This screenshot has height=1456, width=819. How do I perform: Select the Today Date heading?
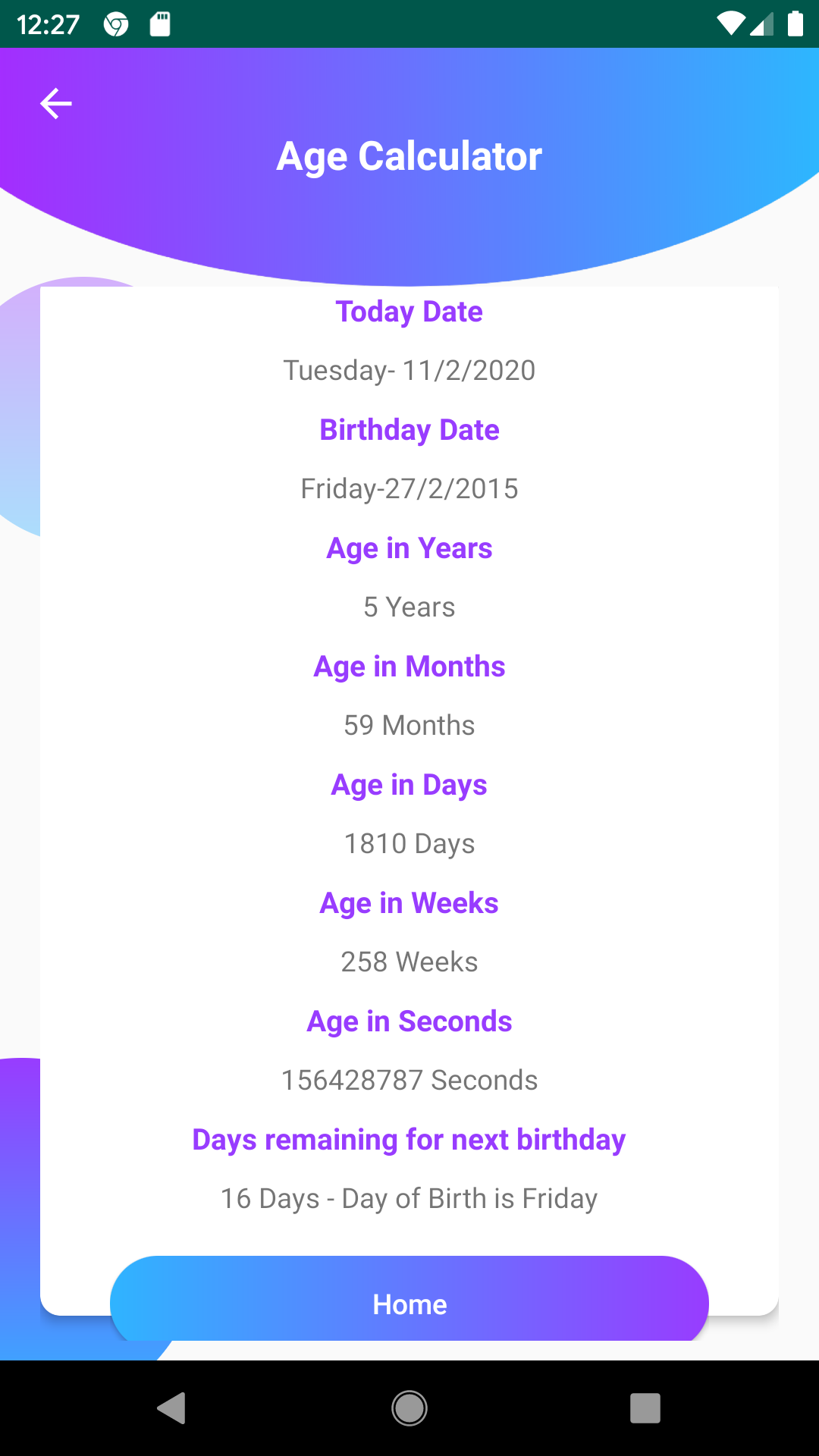(x=409, y=312)
